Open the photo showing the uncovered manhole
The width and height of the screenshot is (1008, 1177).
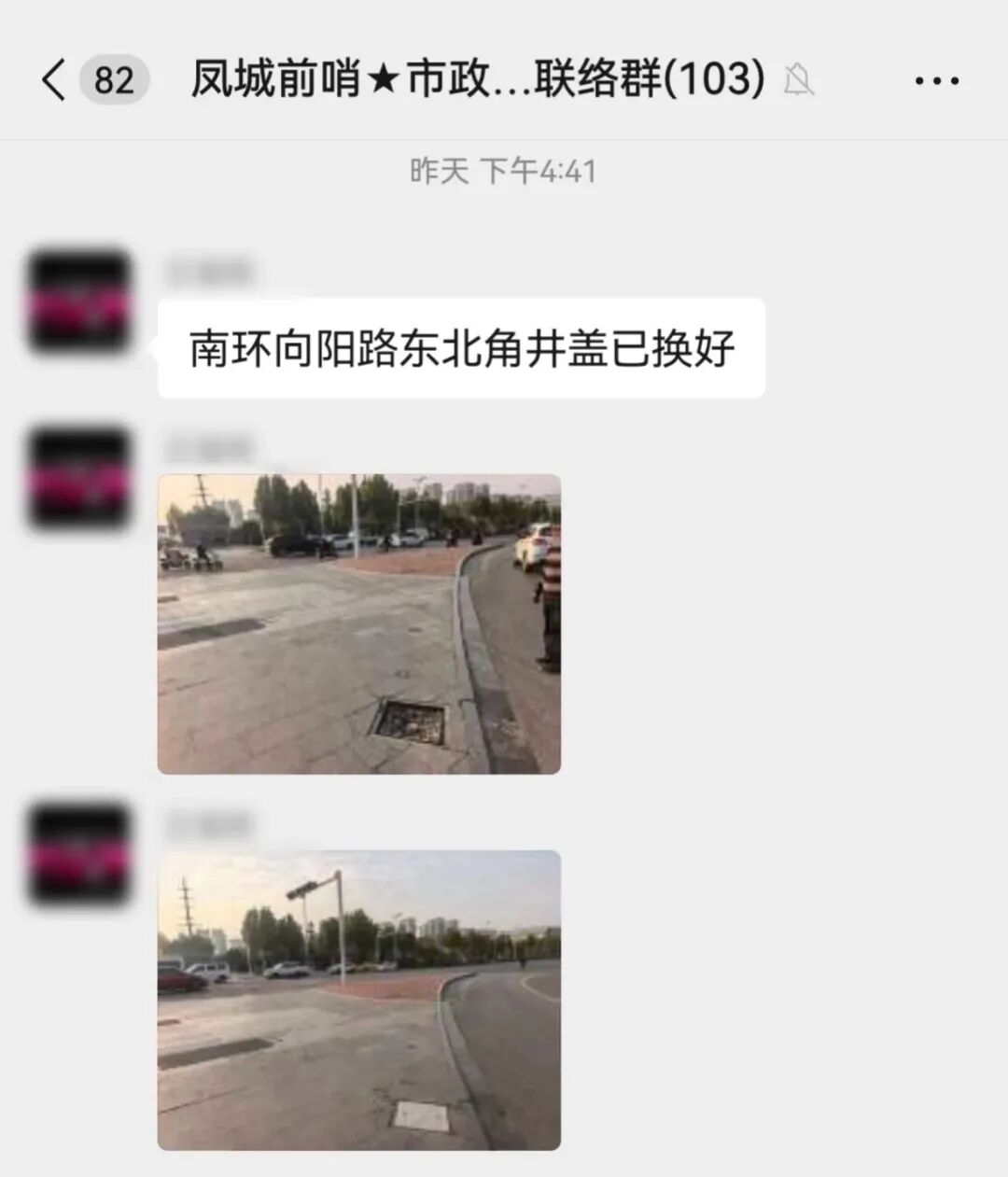point(359,624)
